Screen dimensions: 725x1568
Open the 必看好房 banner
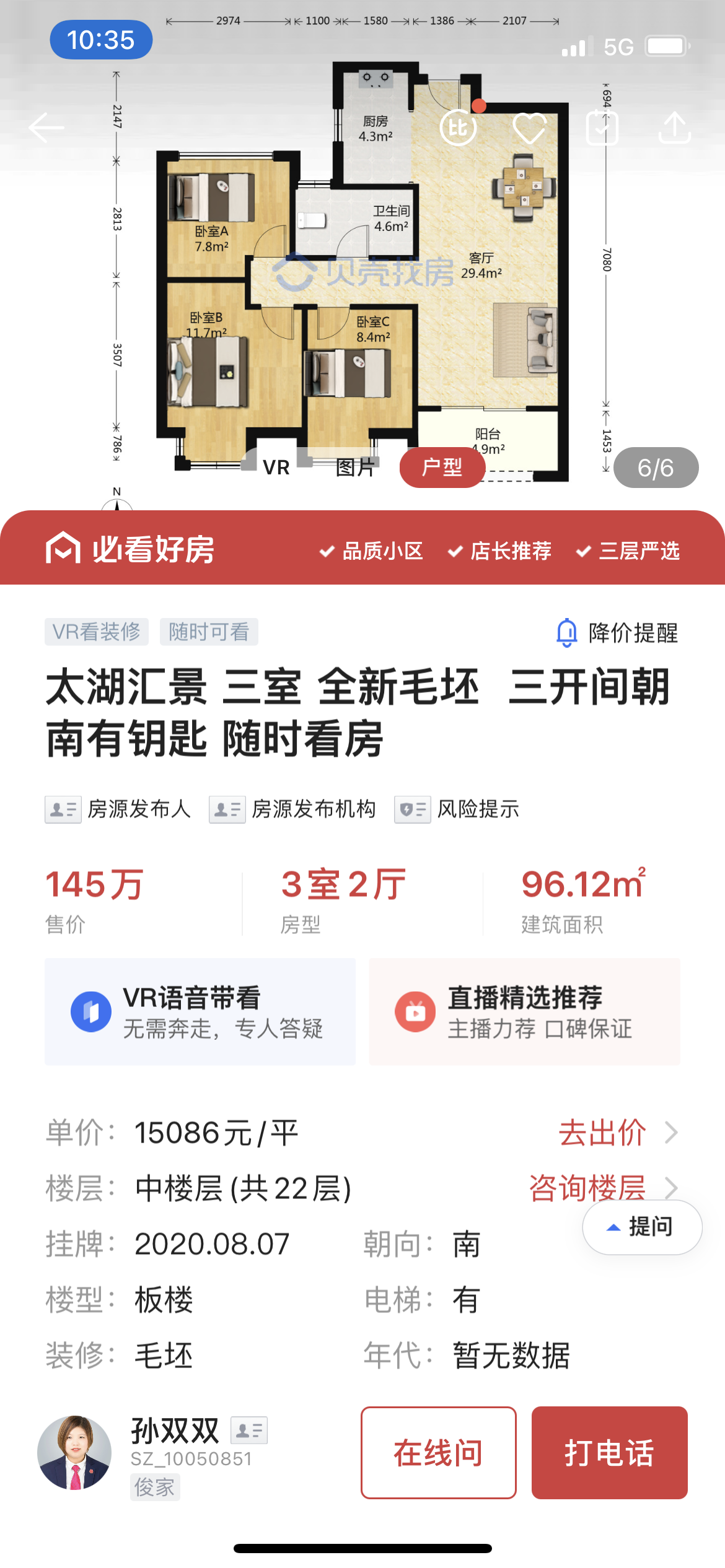point(362,549)
